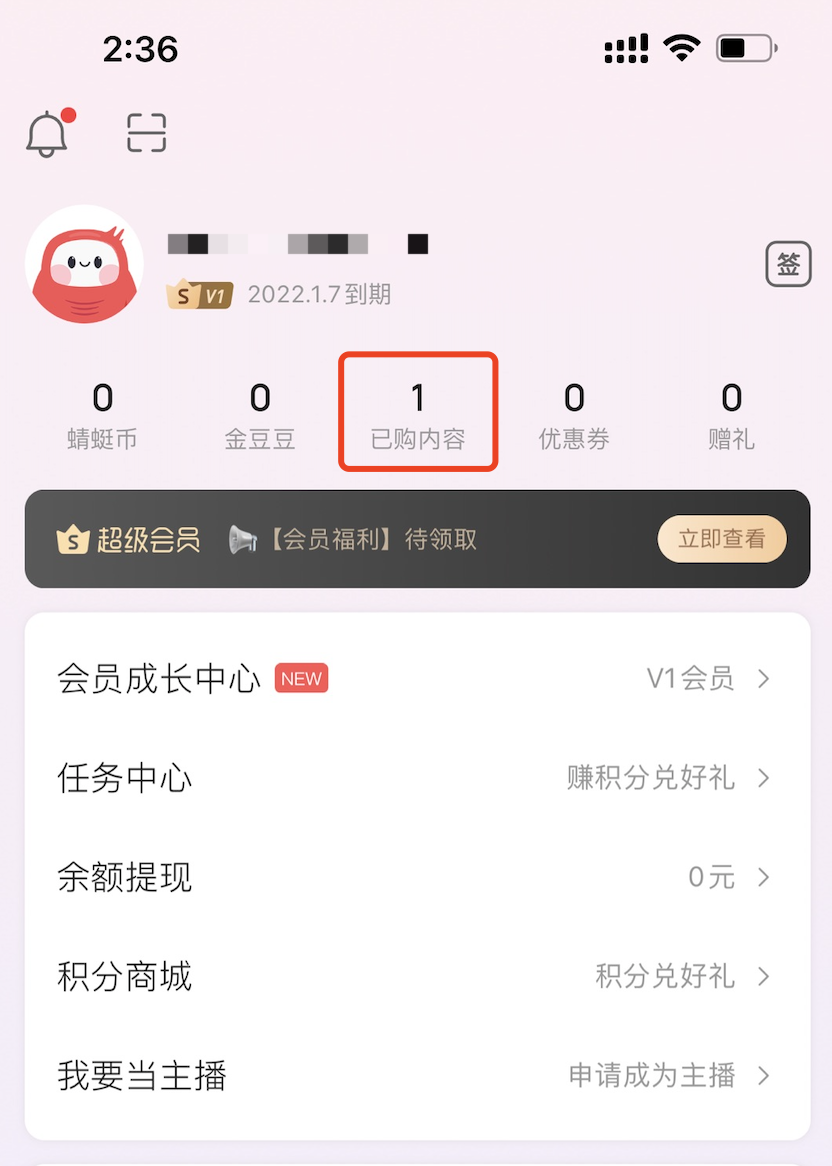Open the NEW badge beside 会员成长中心
This screenshot has width=832, height=1166.
[302, 678]
